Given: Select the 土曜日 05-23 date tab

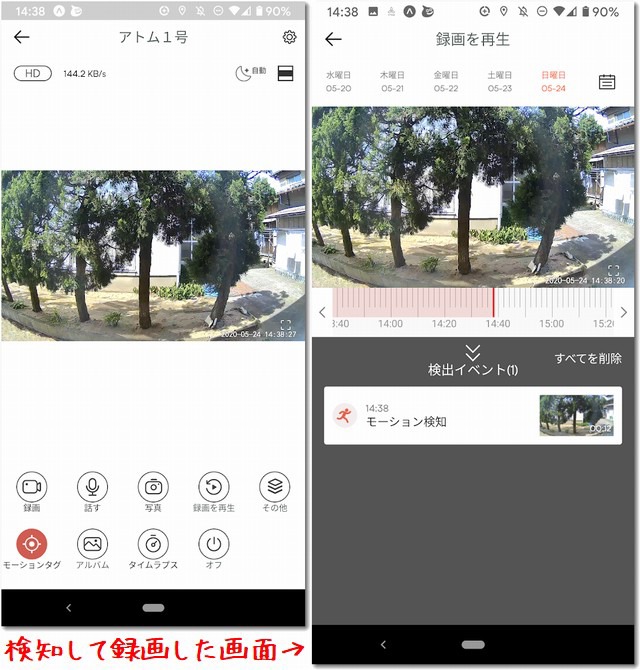Looking at the screenshot, I should (x=499, y=82).
